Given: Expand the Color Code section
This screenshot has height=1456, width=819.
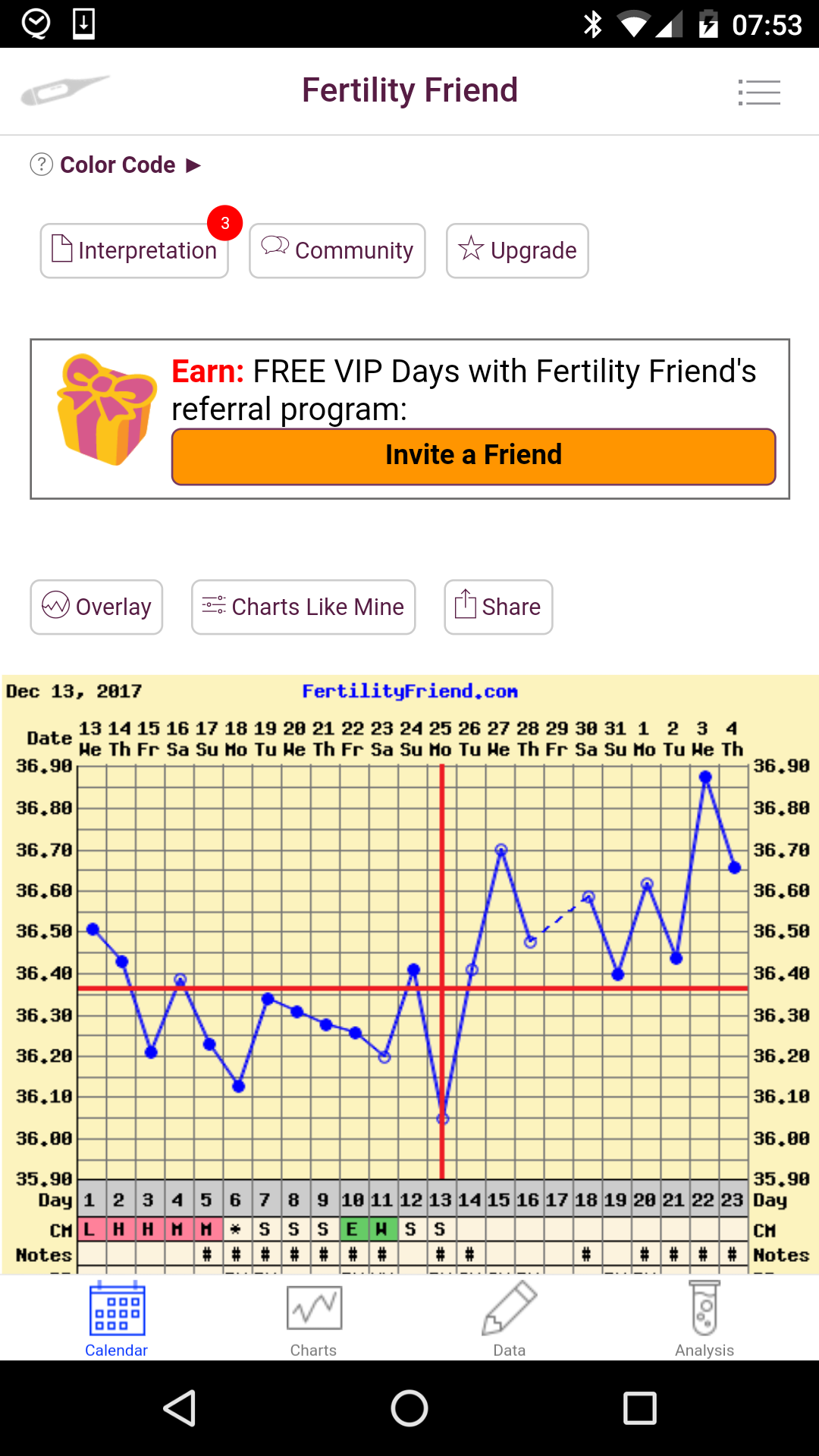Looking at the screenshot, I should pos(118,165).
